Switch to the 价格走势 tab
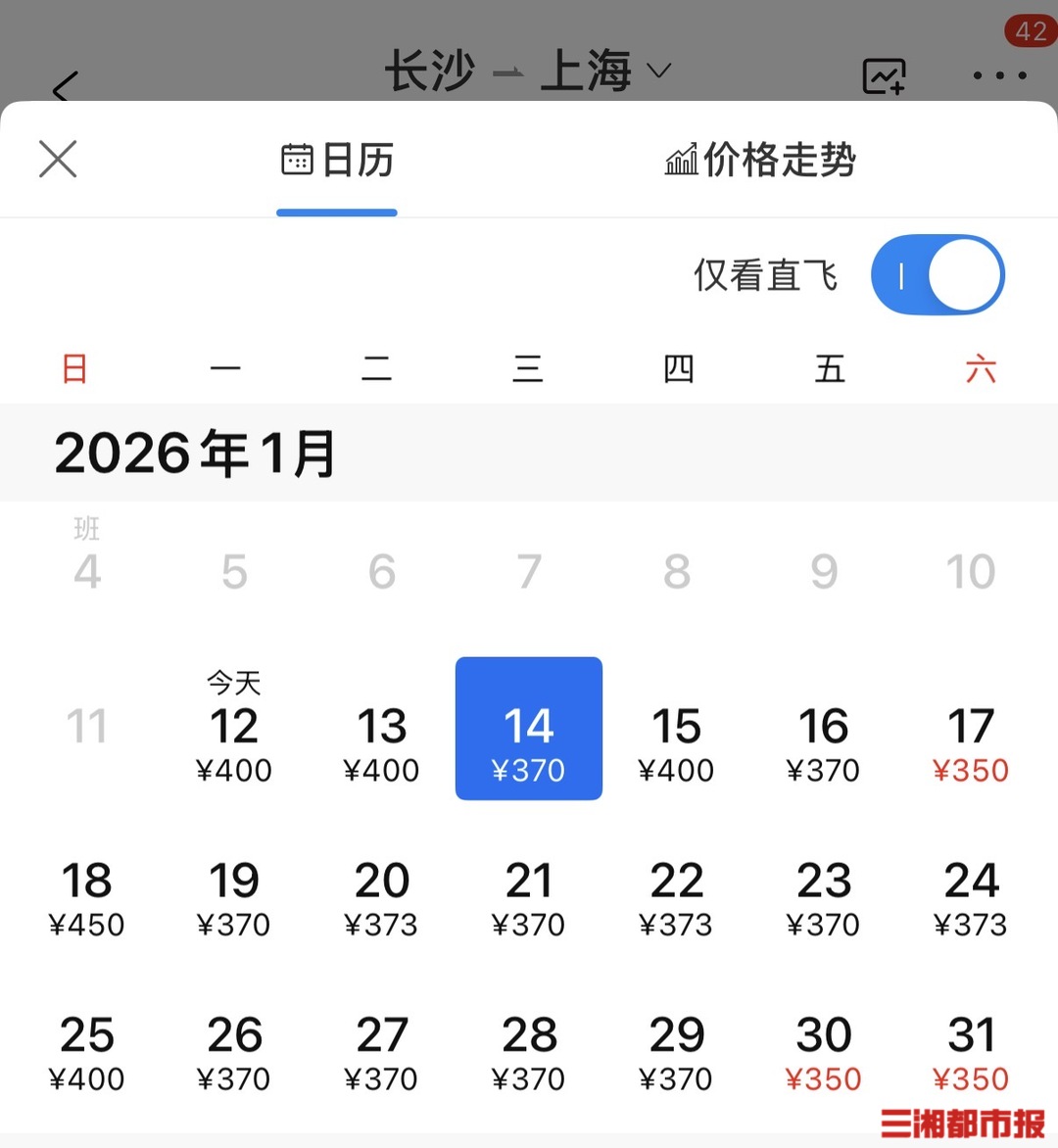Screen dimensions: 1058x1148 tap(760, 160)
